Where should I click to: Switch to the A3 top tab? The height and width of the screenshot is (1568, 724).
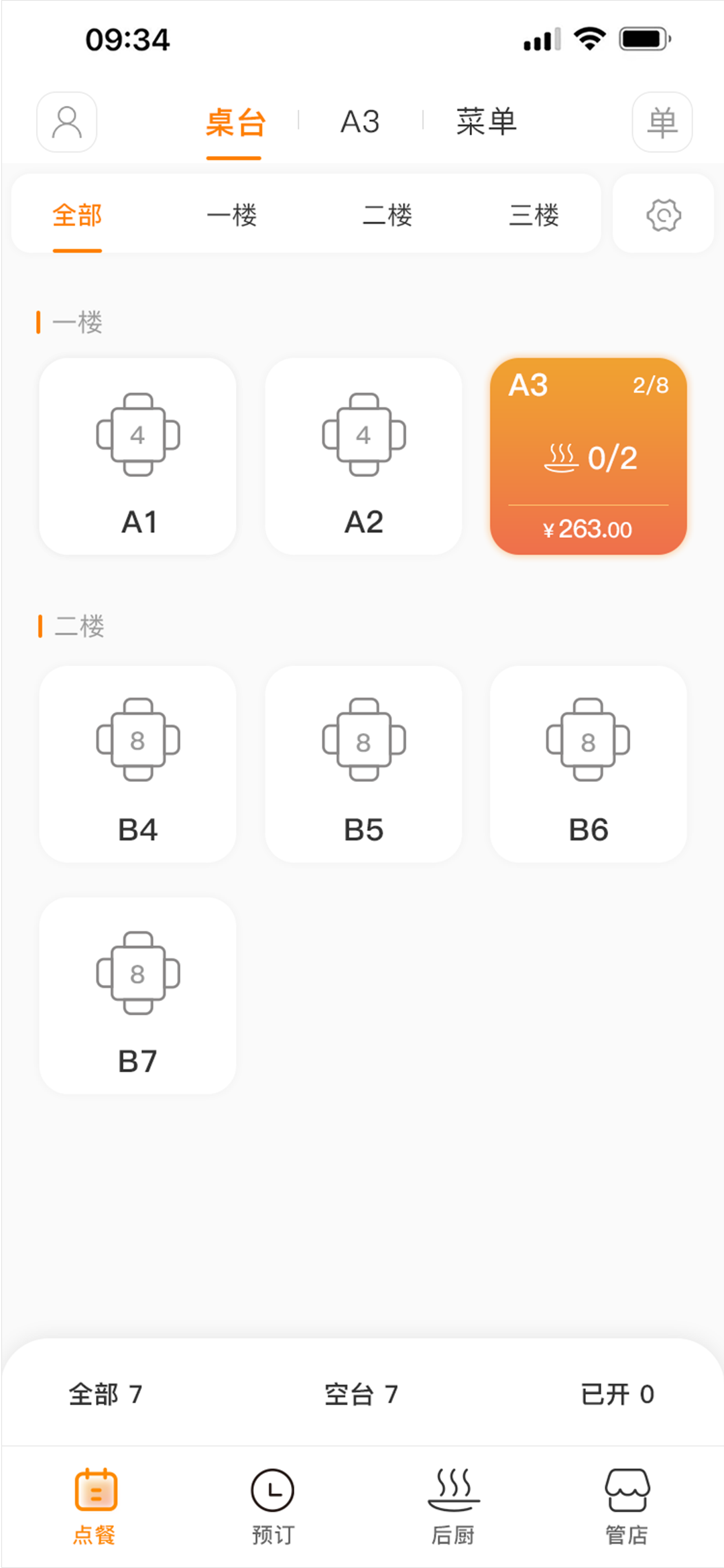[x=360, y=122]
